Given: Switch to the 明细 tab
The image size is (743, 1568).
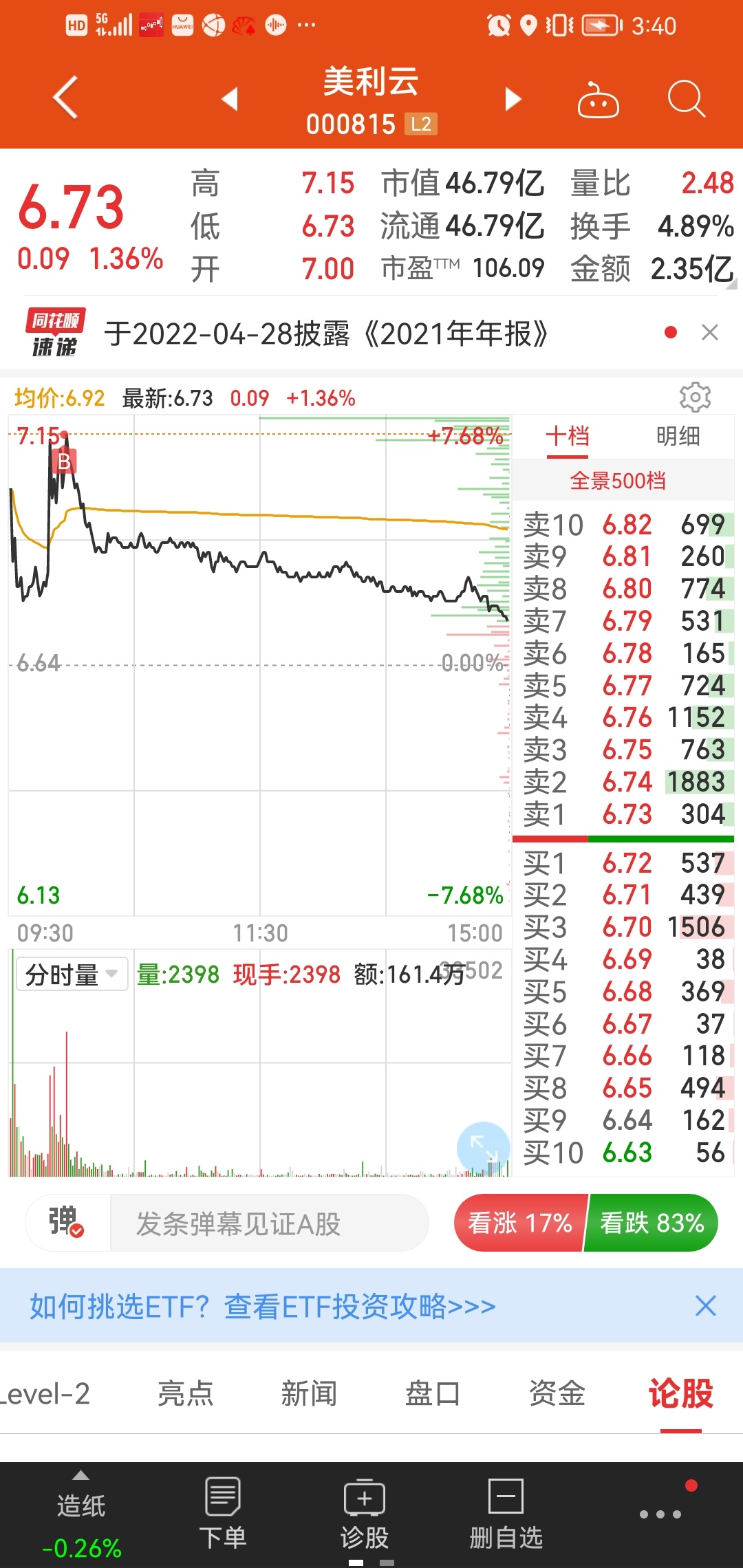Looking at the screenshot, I should (678, 436).
